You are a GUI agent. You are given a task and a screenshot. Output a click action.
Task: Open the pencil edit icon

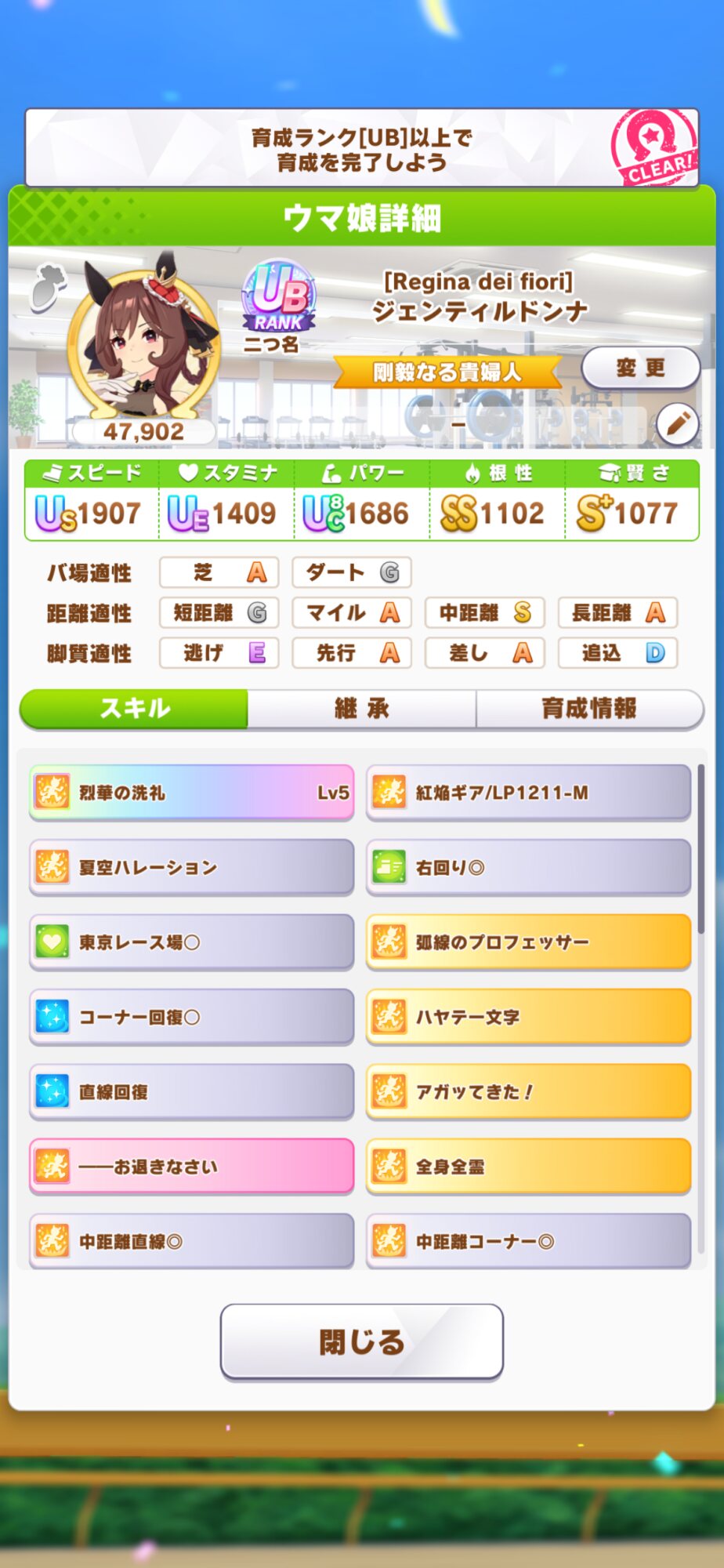pyautogui.click(x=677, y=424)
